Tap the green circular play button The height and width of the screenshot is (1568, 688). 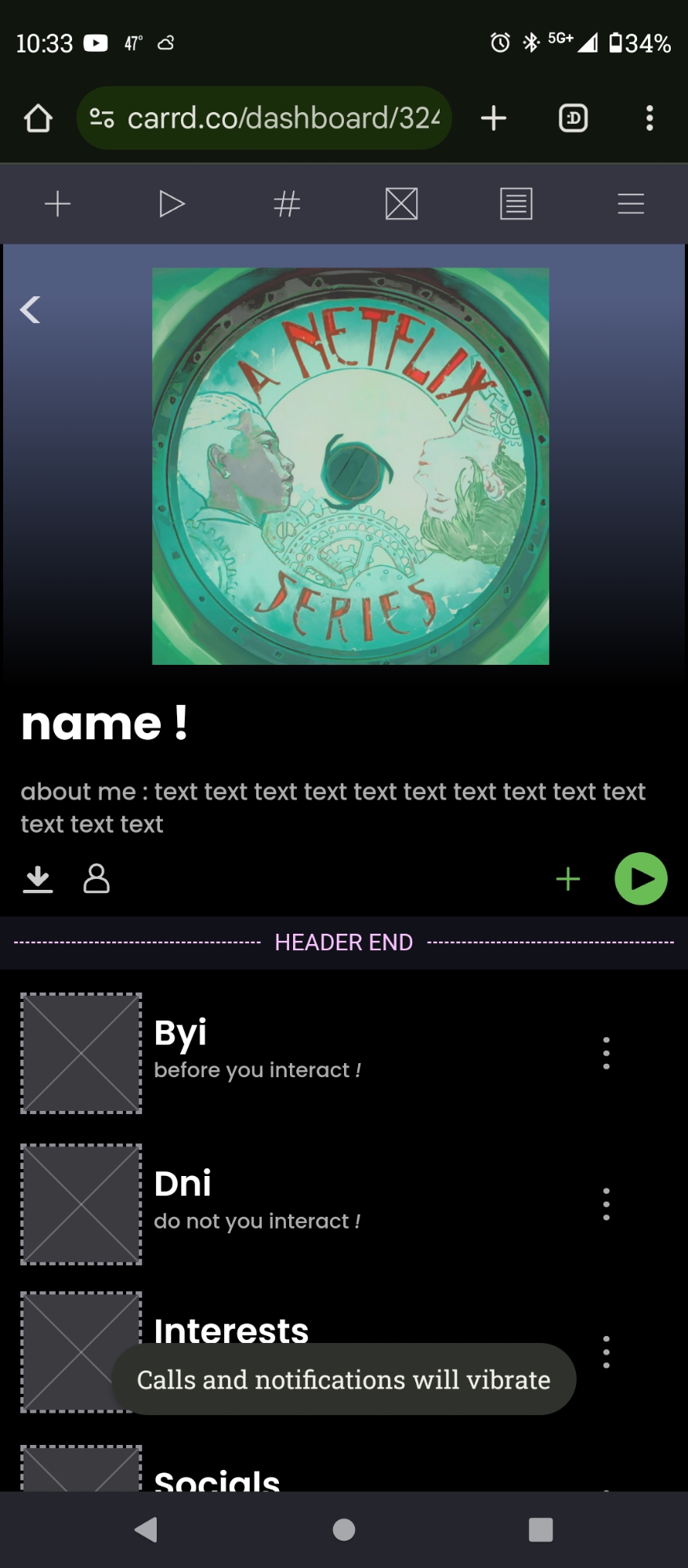pyautogui.click(x=640, y=879)
